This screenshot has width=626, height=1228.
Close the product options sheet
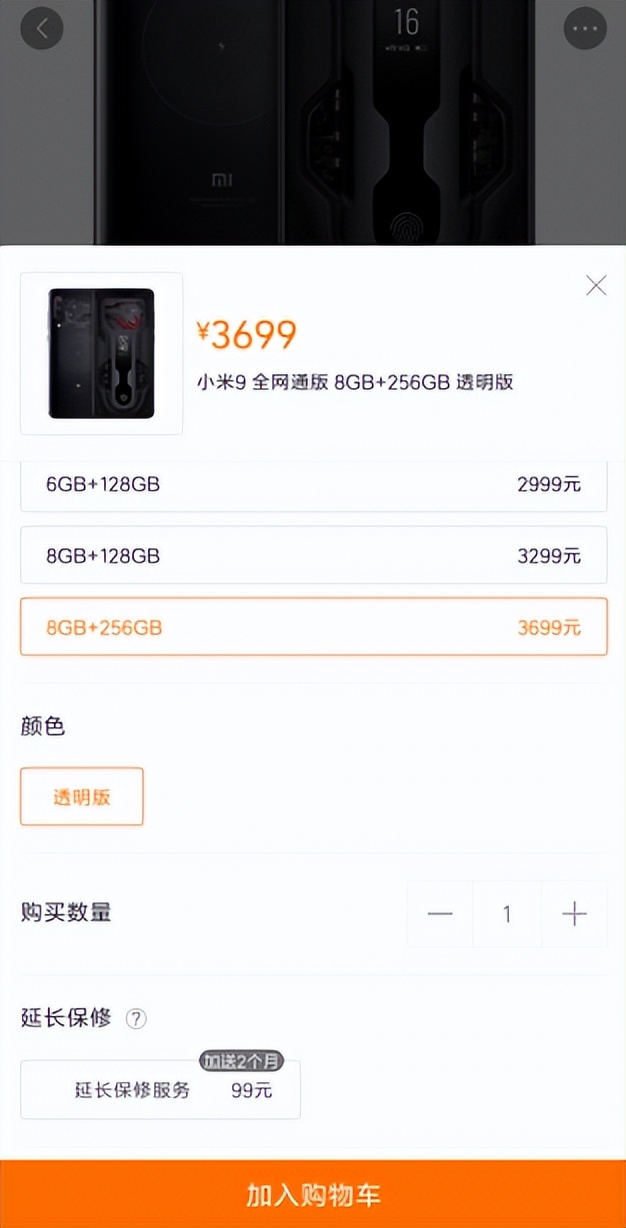click(x=596, y=286)
